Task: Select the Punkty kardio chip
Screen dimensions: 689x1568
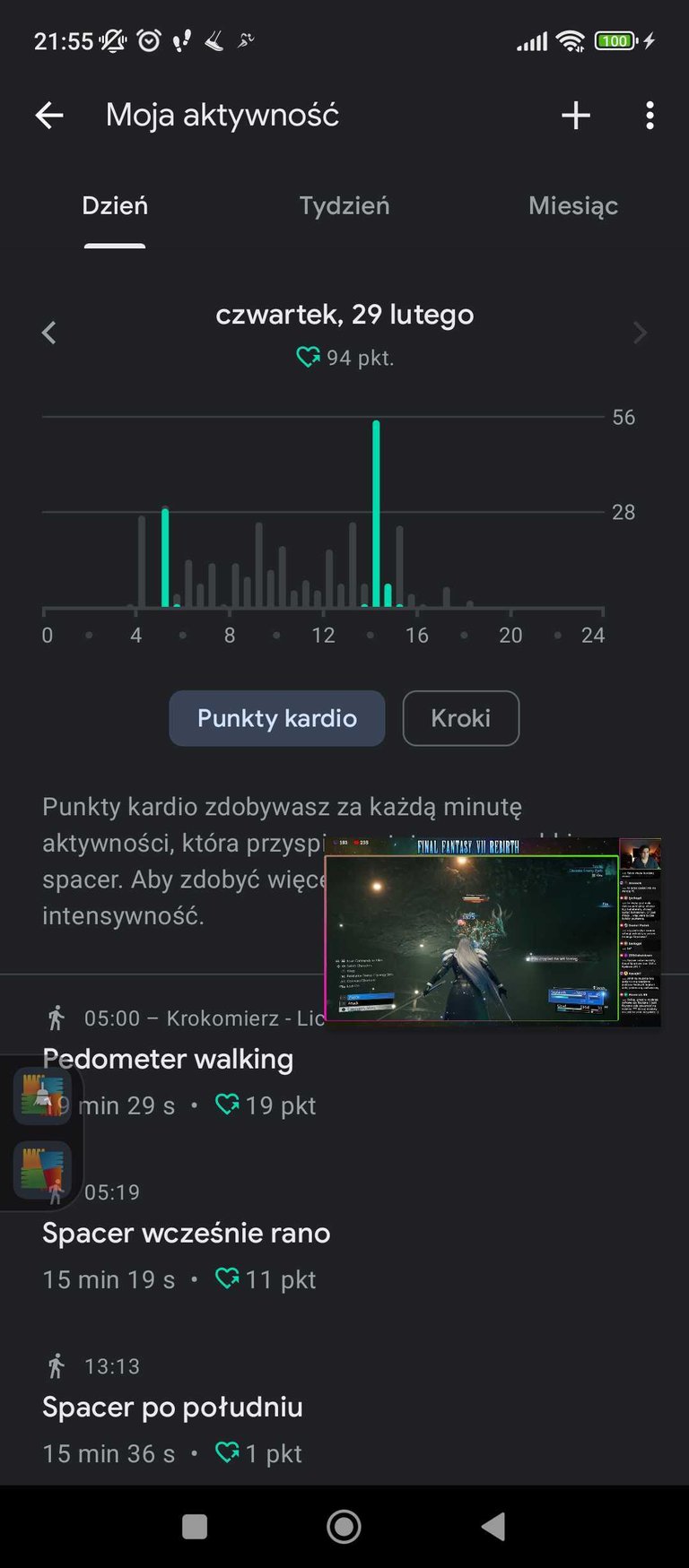Action: (x=277, y=718)
